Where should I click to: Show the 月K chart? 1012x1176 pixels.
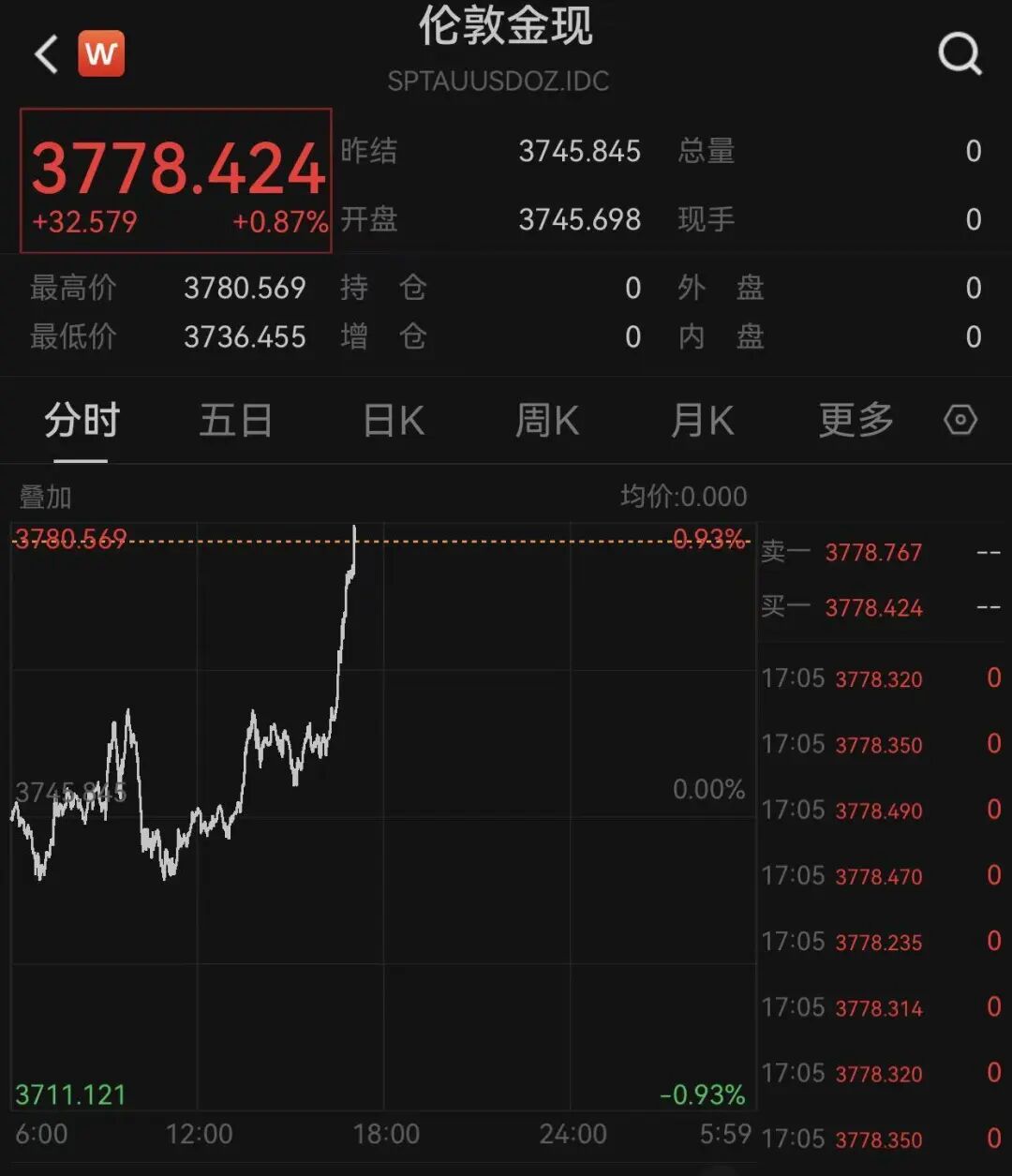click(702, 421)
